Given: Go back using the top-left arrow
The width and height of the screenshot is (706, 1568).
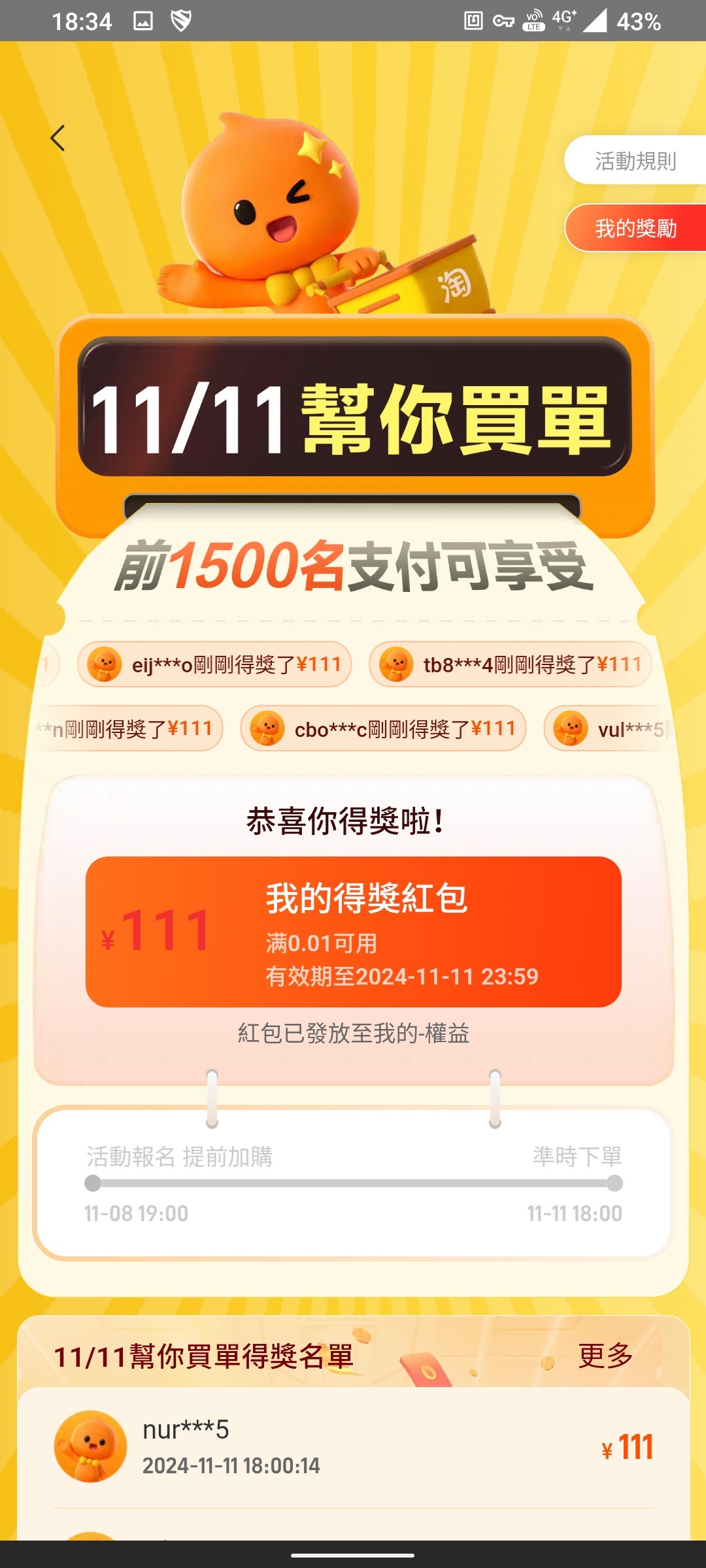Looking at the screenshot, I should pyautogui.click(x=58, y=138).
